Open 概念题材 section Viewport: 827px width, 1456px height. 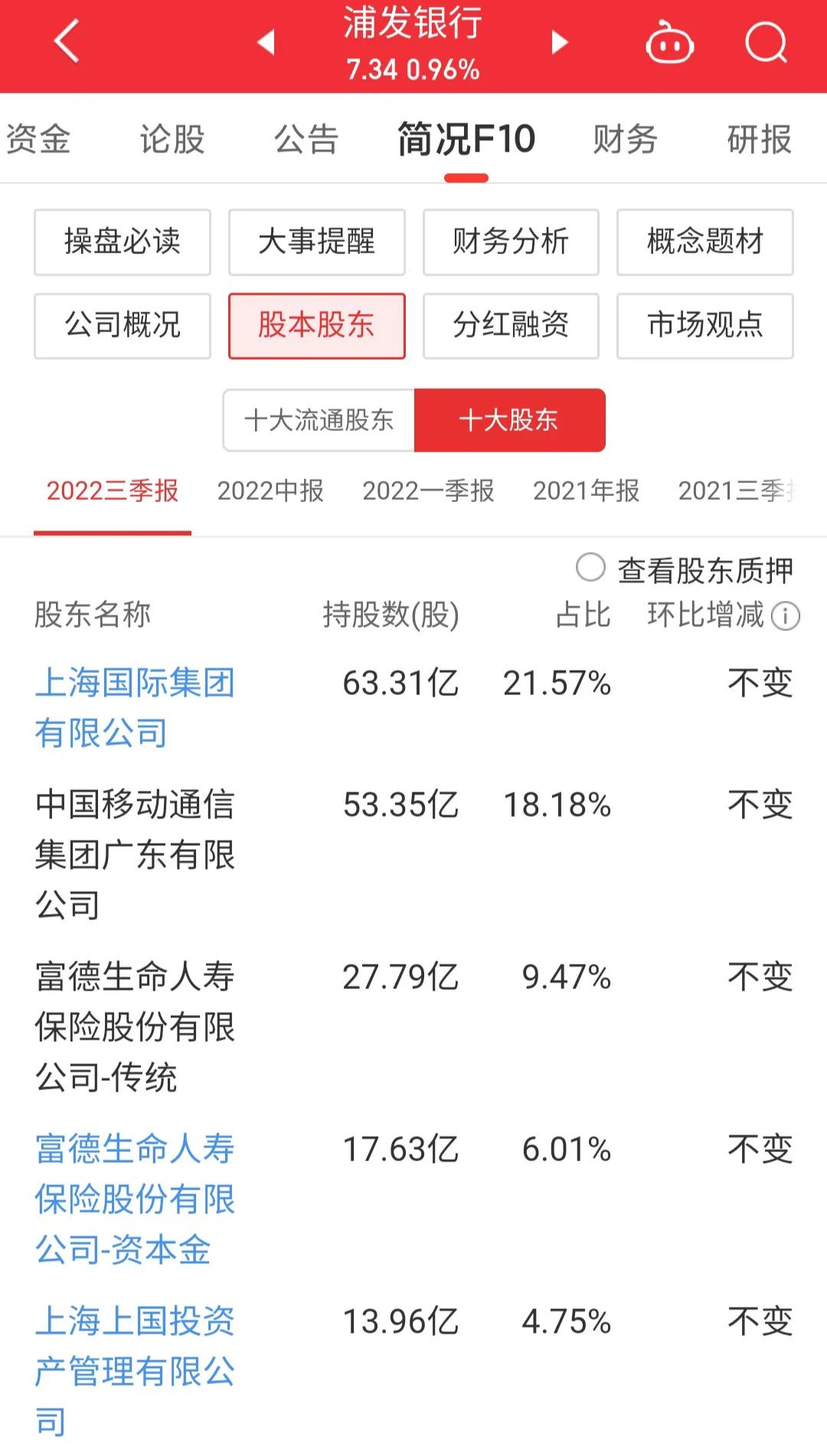click(x=704, y=243)
